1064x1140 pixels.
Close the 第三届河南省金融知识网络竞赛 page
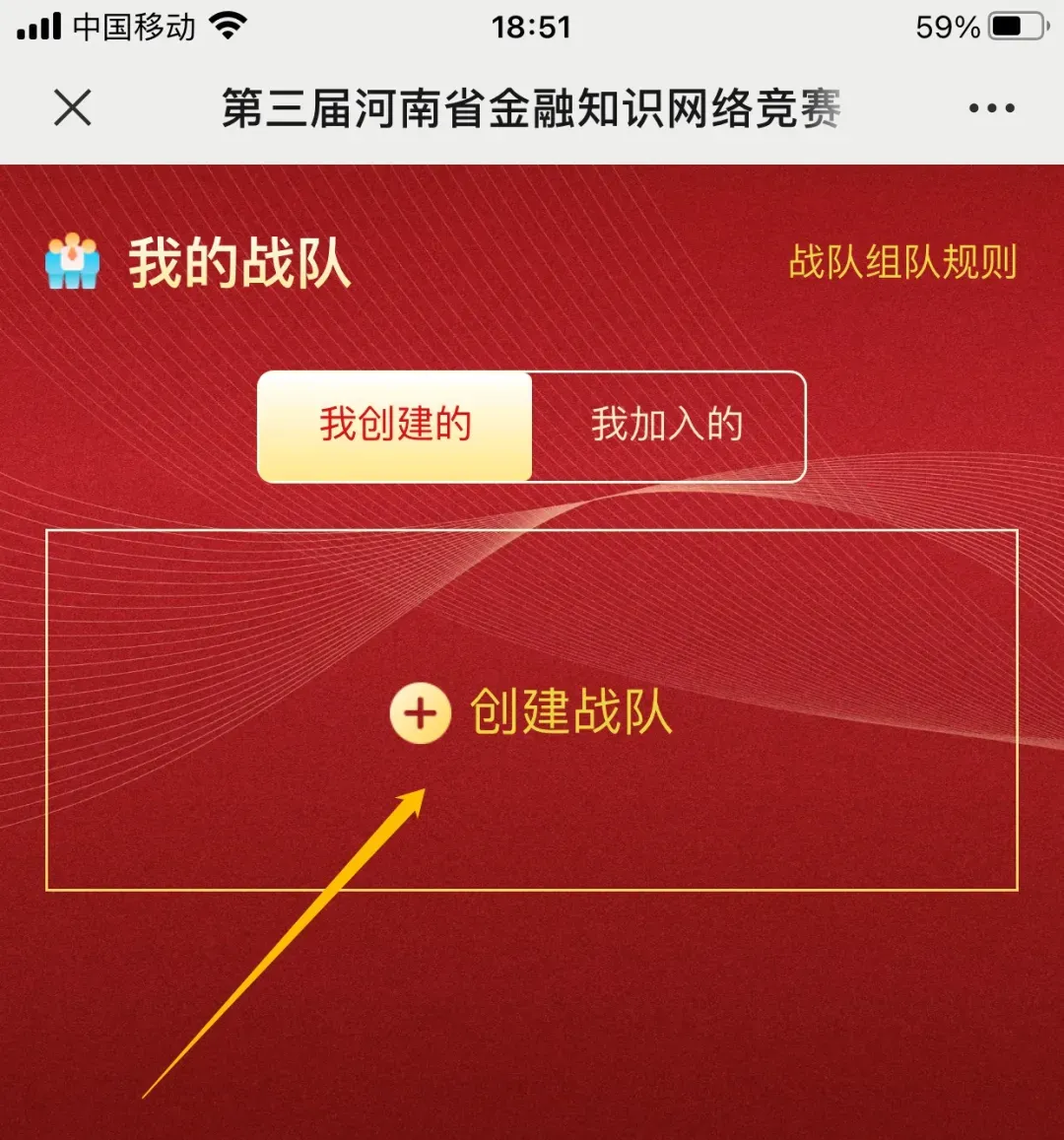(73, 107)
